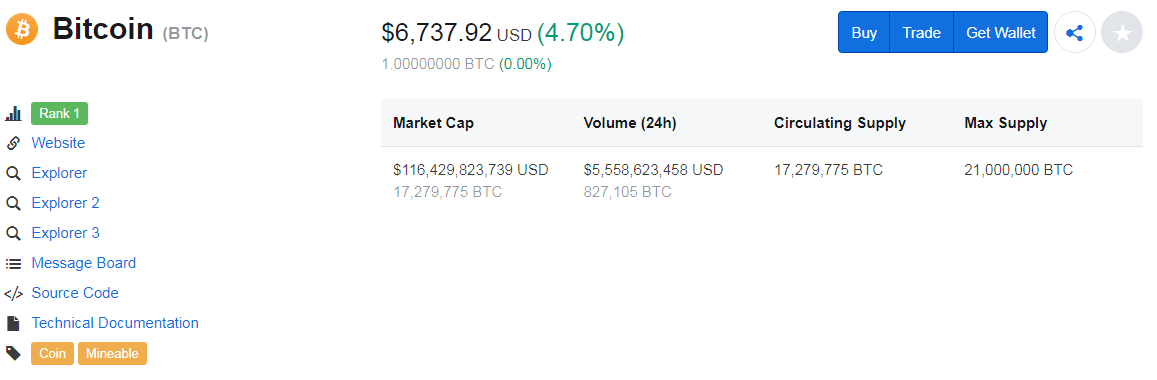Open Technical Documentation

coord(115,323)
